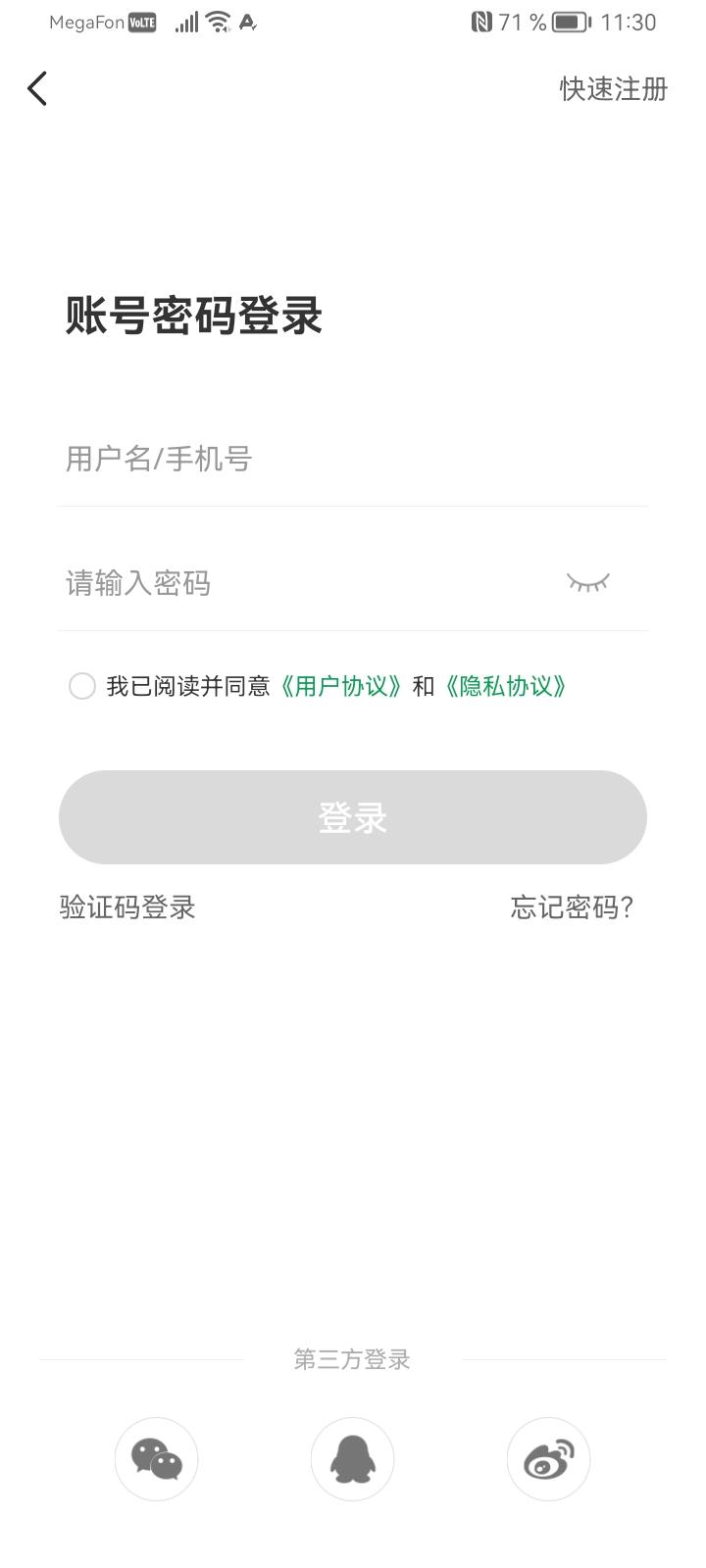
Task: Tap the back arrow at top left
Action: pyautogui.click(x=37, y=88)
